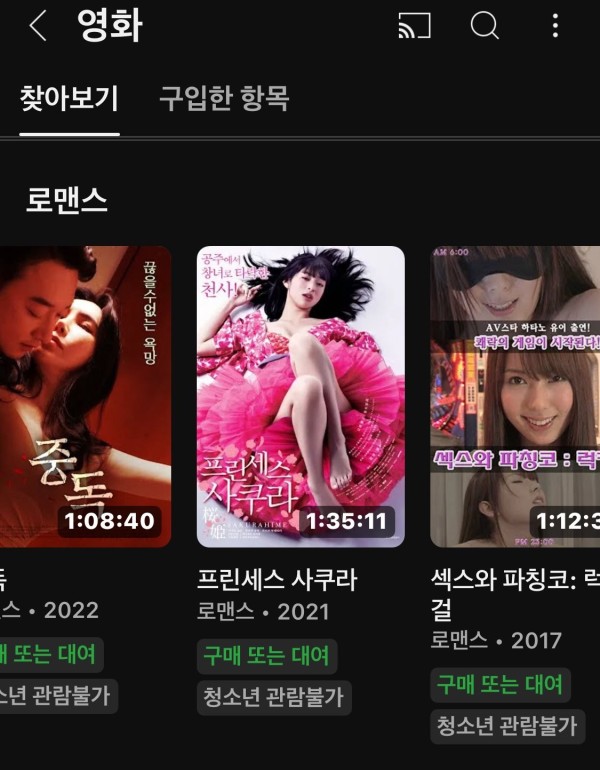The height and width of the screenshot is (770, 600).
Task: Tap the cast to TV icon
Action: (414, 27)
